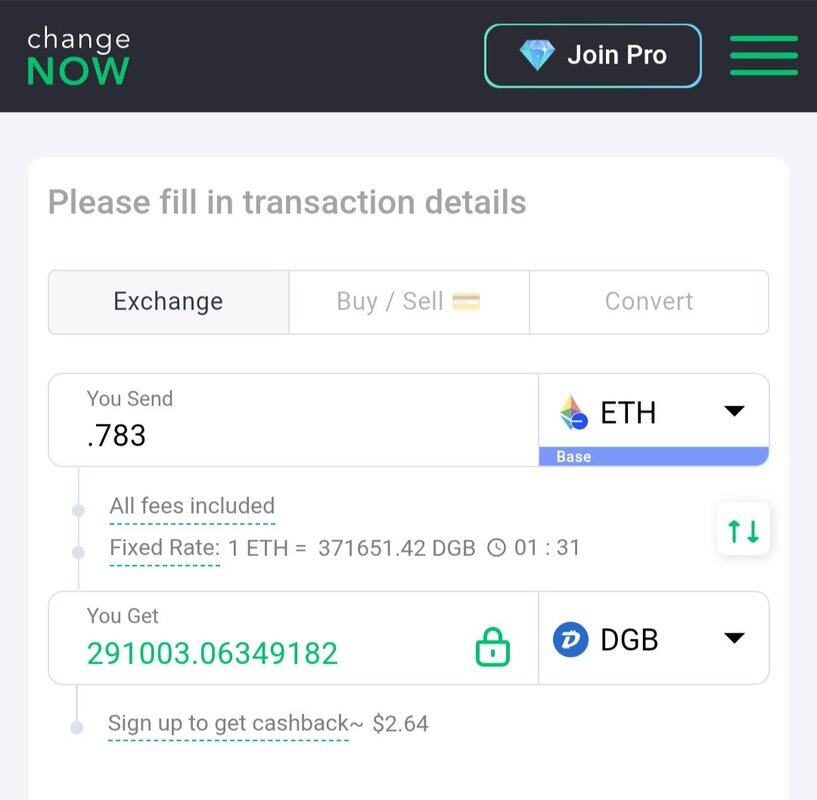Viewport: 817px width, 800px height.
Task: Tap the Join Pro button
Action: pos(593,55)
